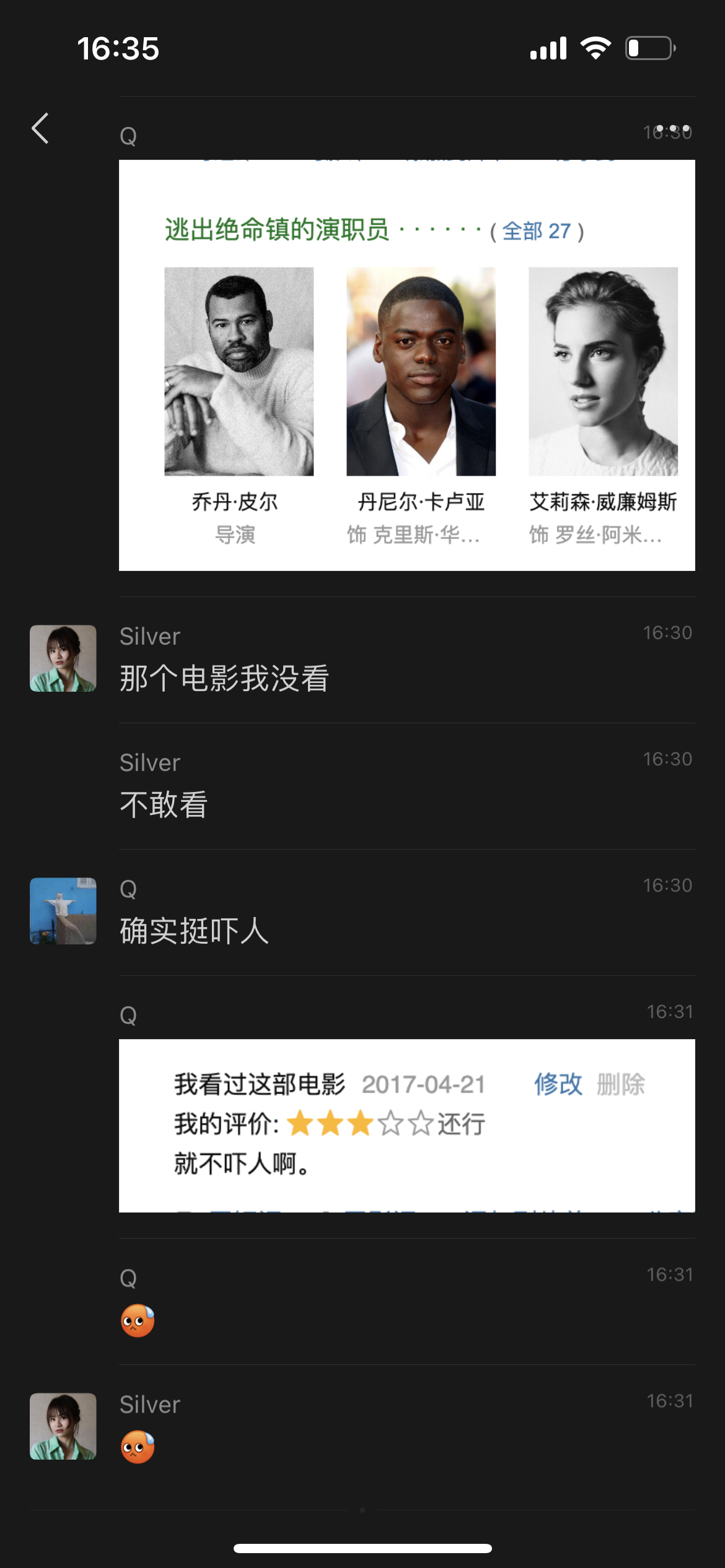The height and width of the screenshot is (1568, 725).
Task: Tap Silver's avatar beside "那个电影我没看"
Action: [63, 658]
